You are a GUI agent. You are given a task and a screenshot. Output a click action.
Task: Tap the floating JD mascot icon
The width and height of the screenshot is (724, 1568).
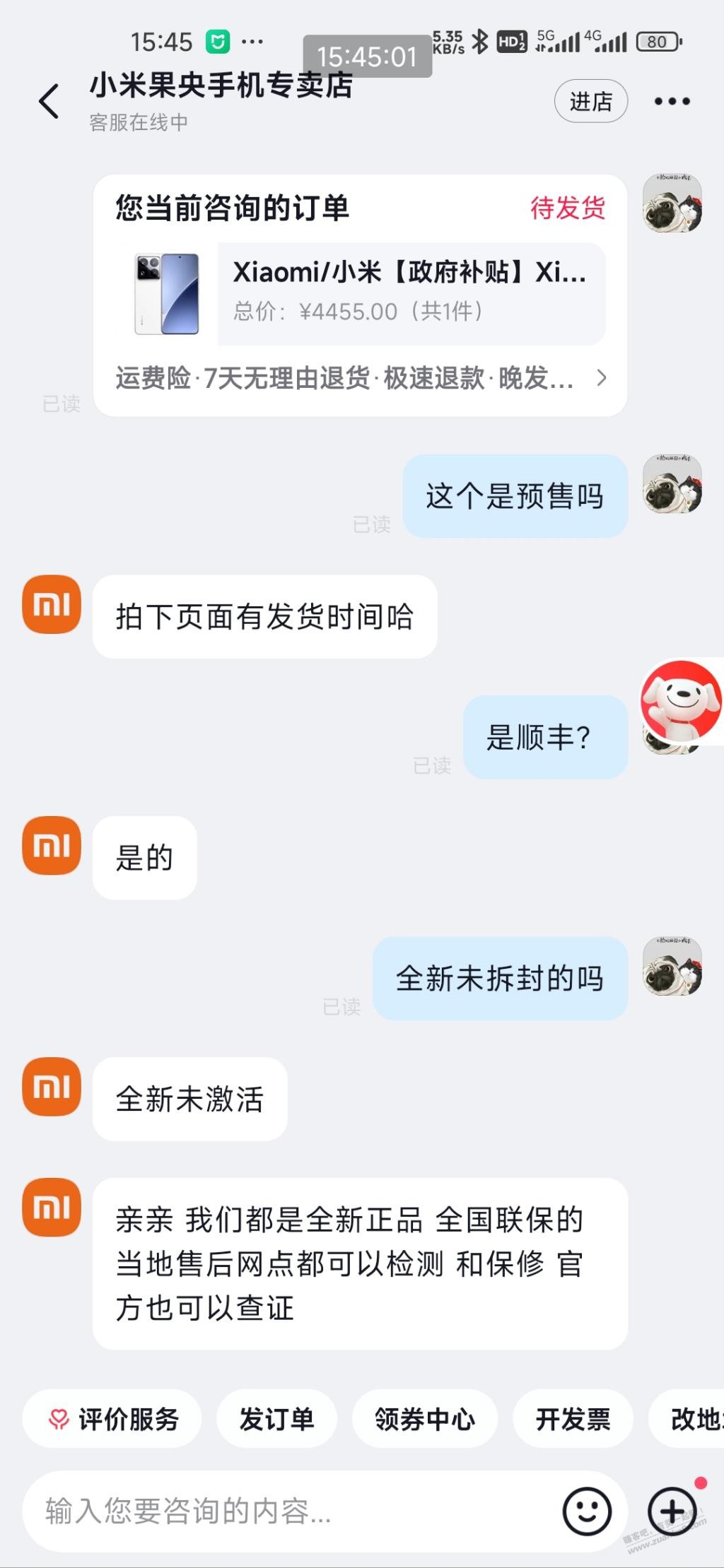681,700
